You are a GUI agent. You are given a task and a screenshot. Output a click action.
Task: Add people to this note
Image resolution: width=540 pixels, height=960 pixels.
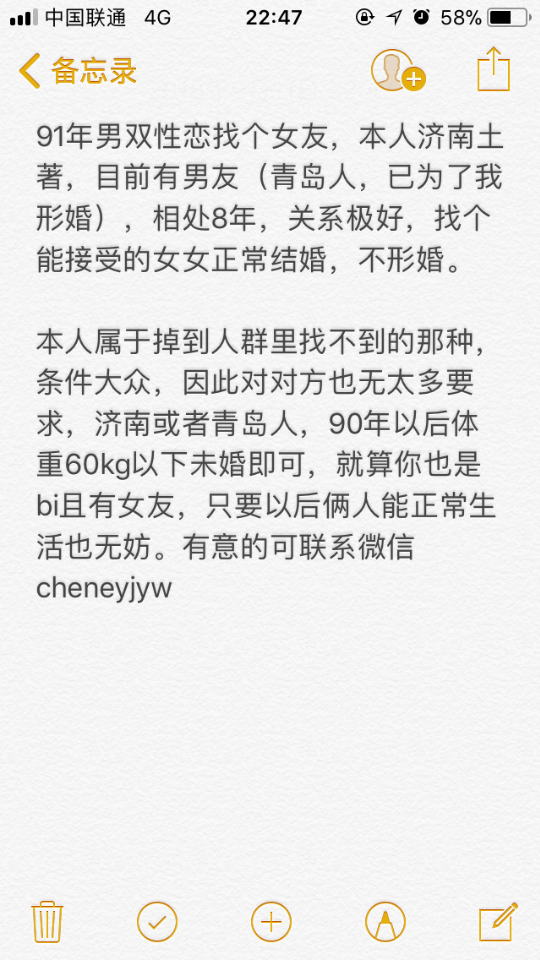(398, 70)
